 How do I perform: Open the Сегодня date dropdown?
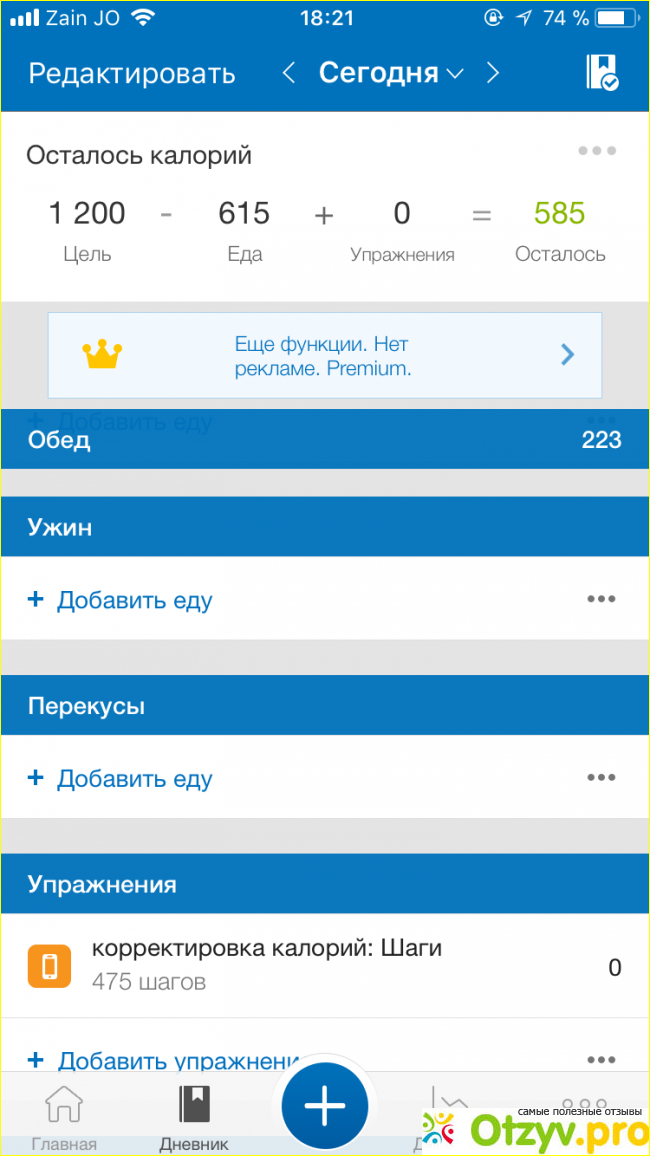pos(390,73)
